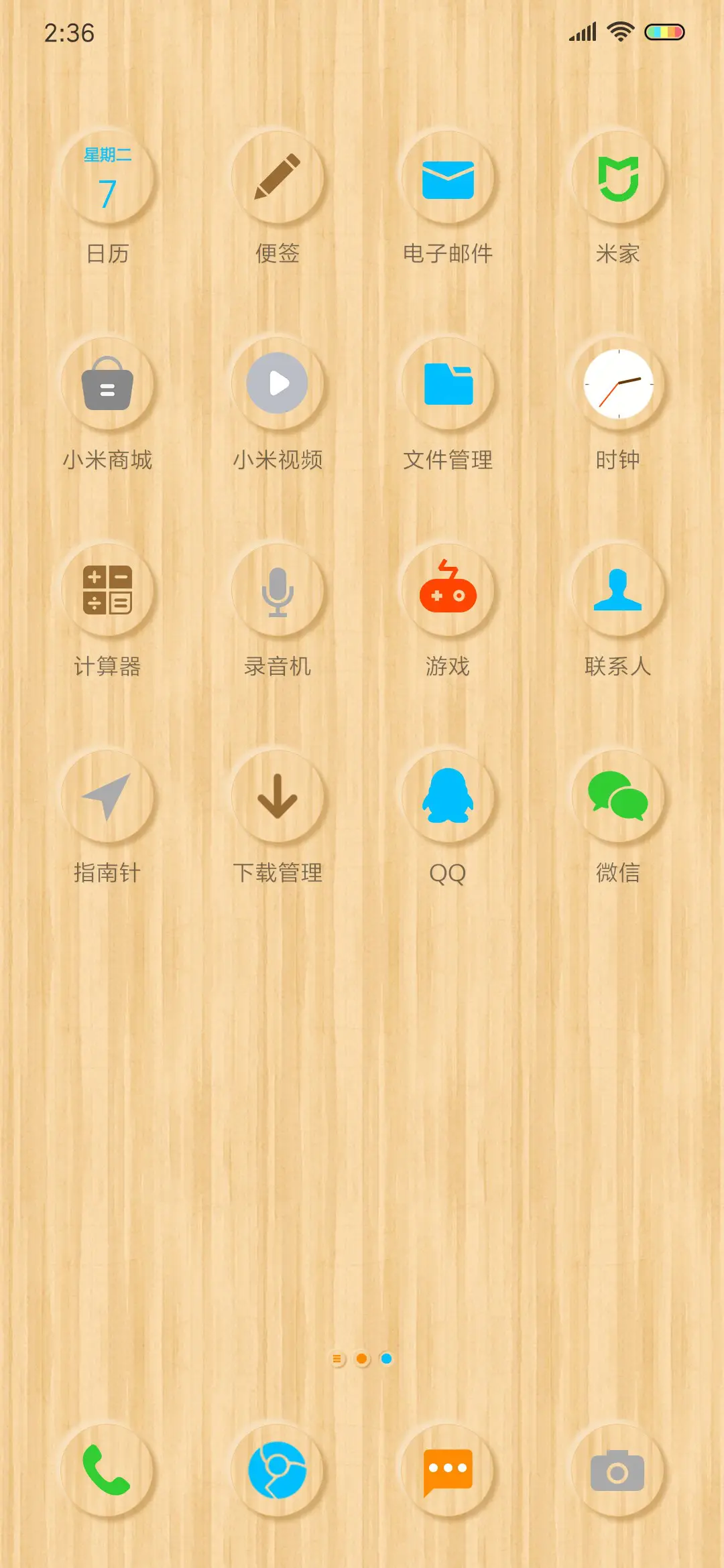The height and width of the screenshot is (1568, 724).
Task: Launch the 便签 Notes app
Action: click(279, 178)
